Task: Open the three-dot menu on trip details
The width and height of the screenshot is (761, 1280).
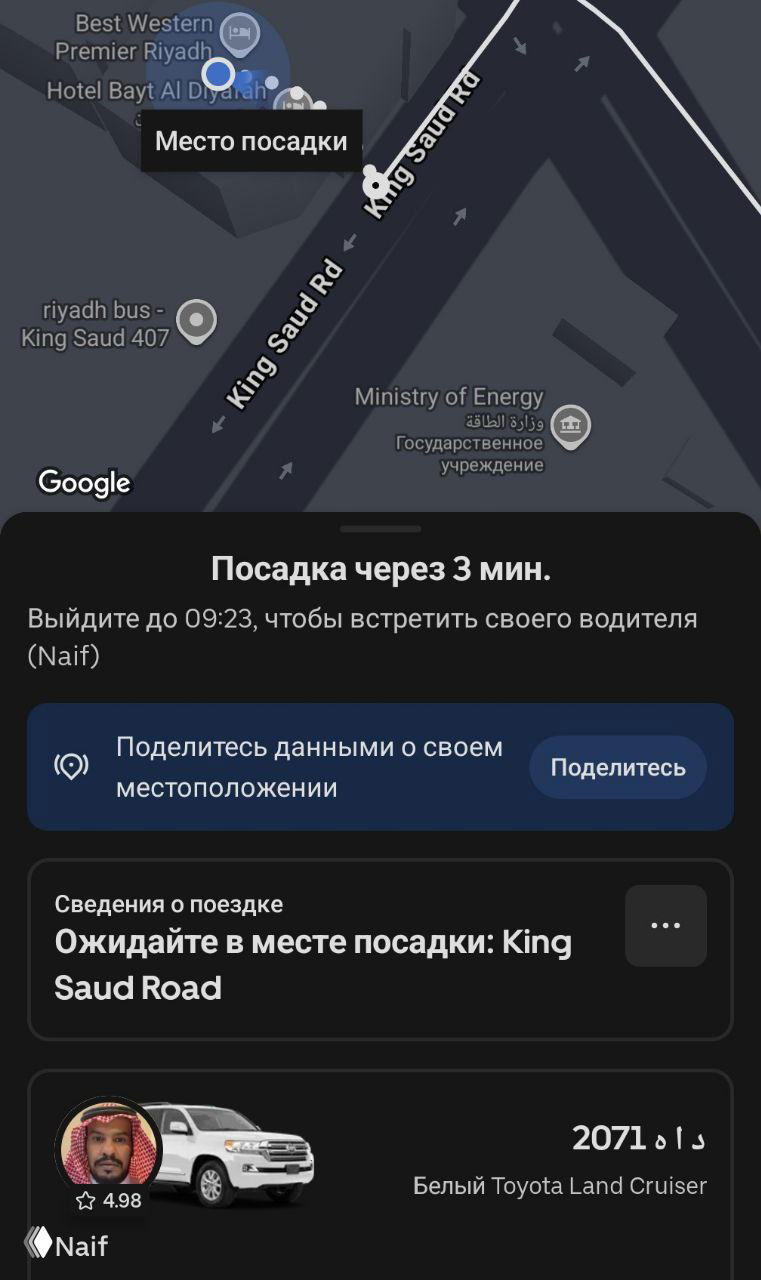Action: (x=665, y=925)
